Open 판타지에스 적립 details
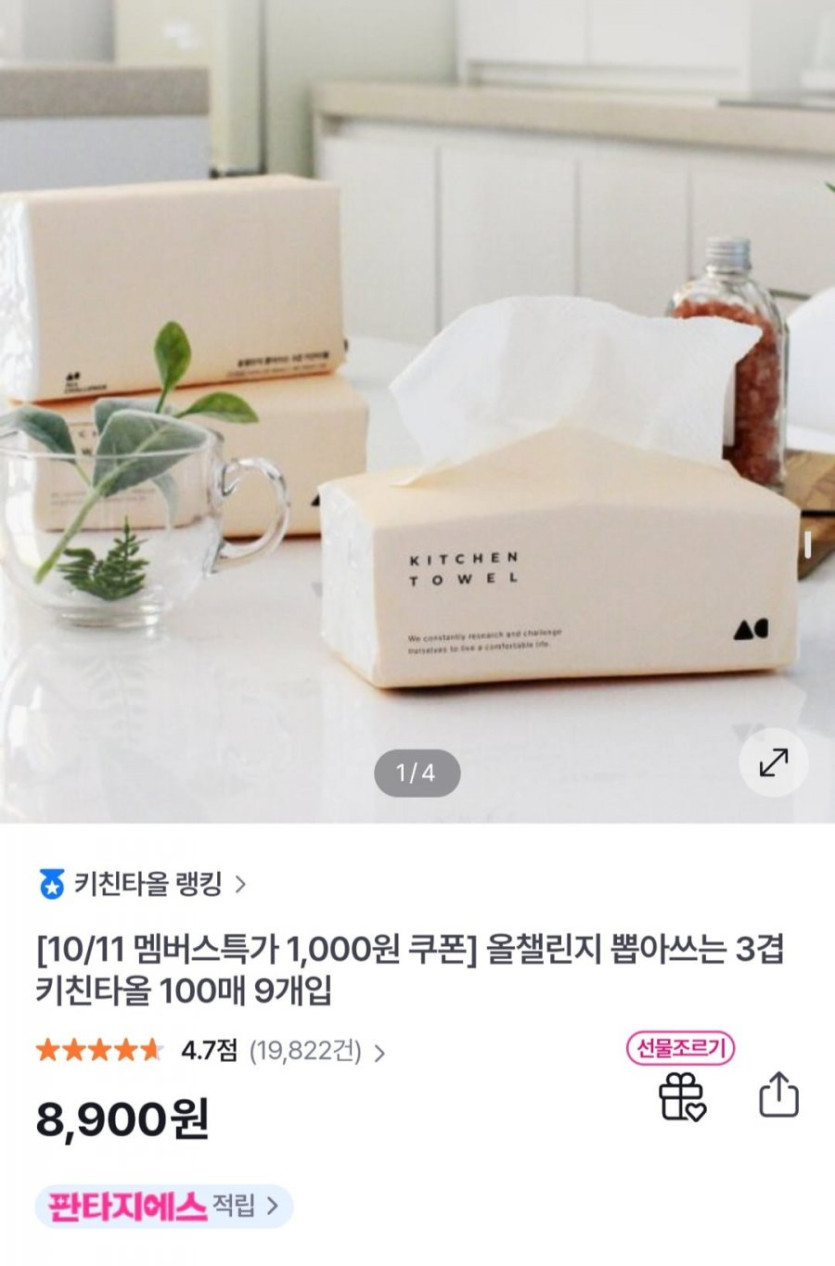The width and height of the screenshot is (835, 1266). coord(163,1206)
